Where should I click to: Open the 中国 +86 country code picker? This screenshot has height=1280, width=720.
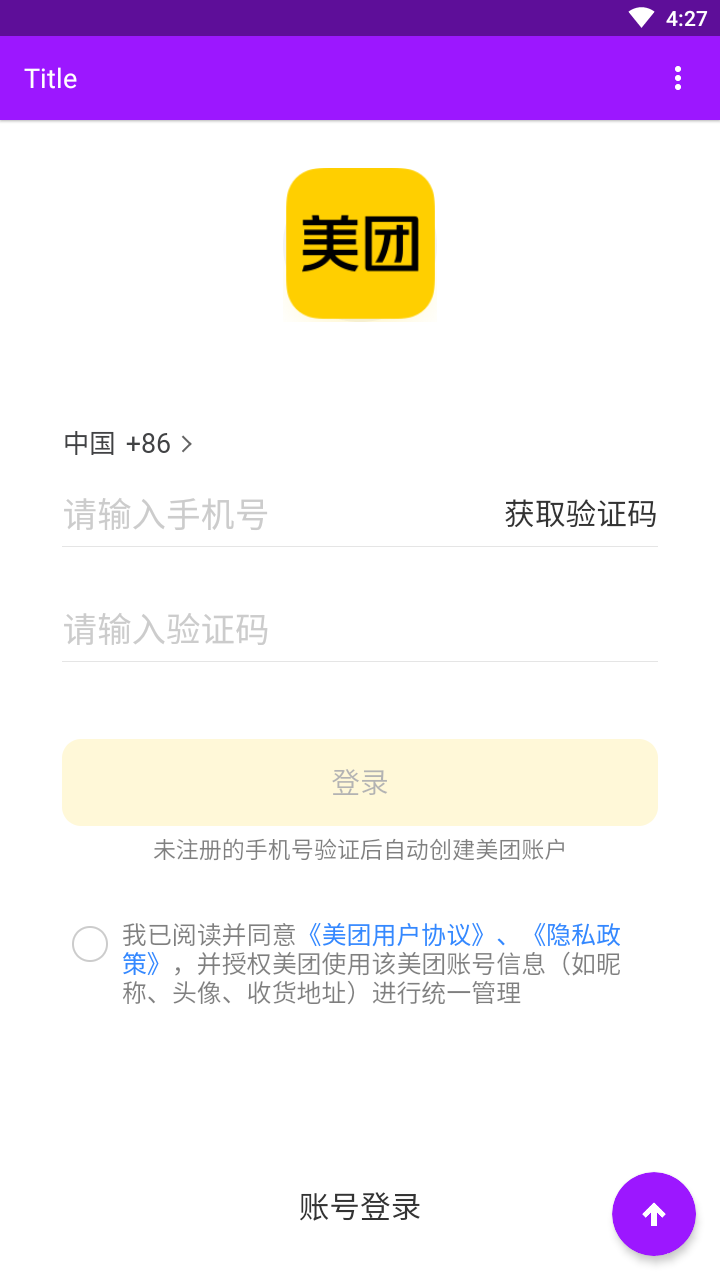128,444
